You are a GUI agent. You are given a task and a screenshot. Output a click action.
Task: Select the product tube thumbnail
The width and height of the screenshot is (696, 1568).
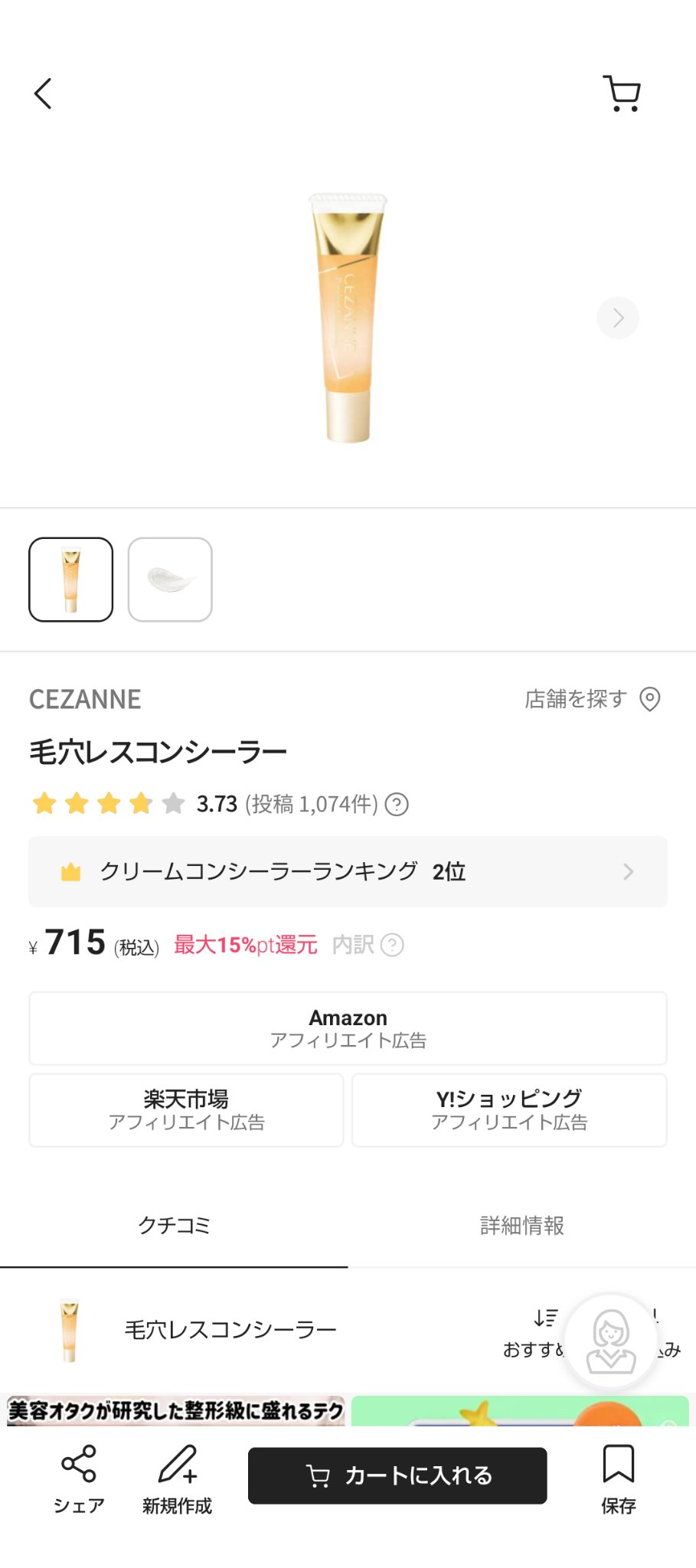70,579
